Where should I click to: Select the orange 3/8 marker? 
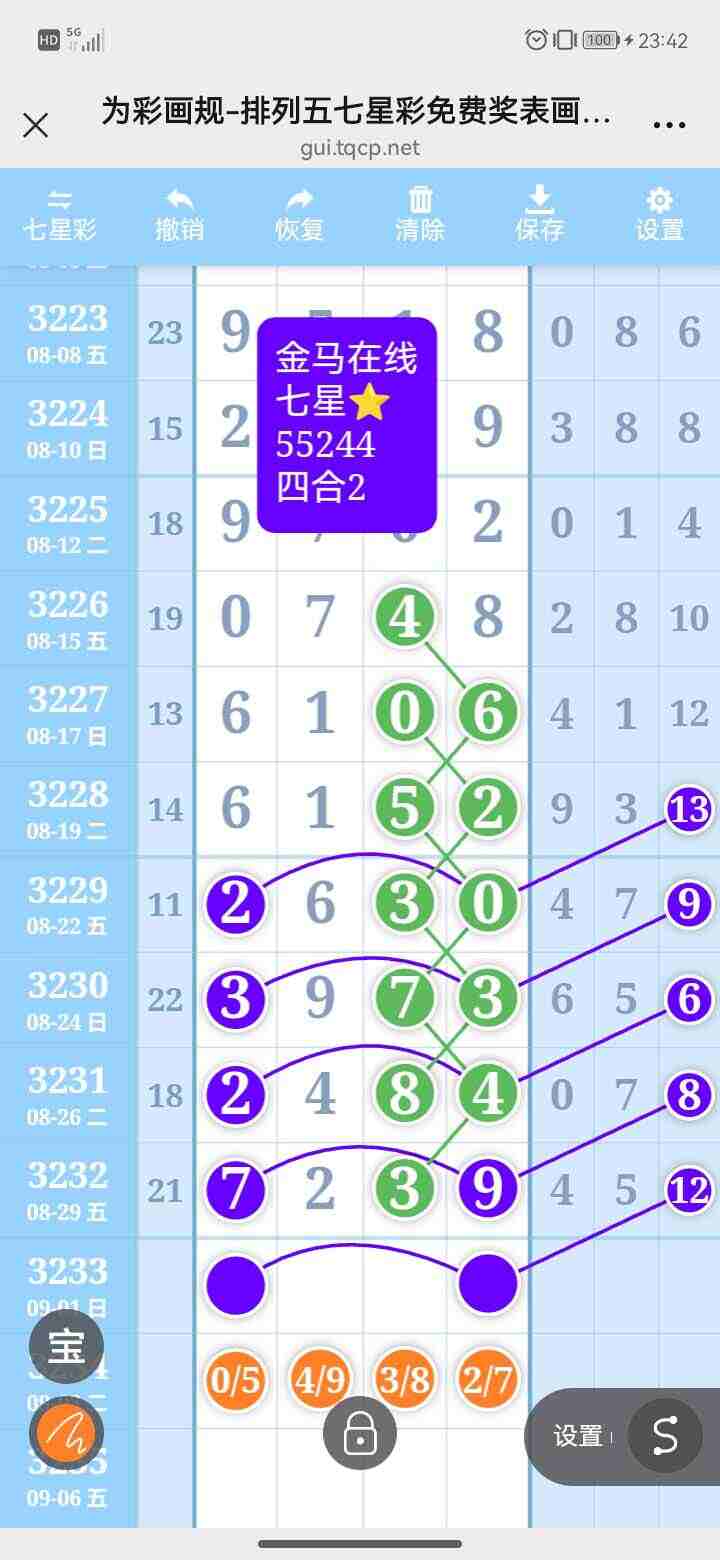coord(404,1380)
